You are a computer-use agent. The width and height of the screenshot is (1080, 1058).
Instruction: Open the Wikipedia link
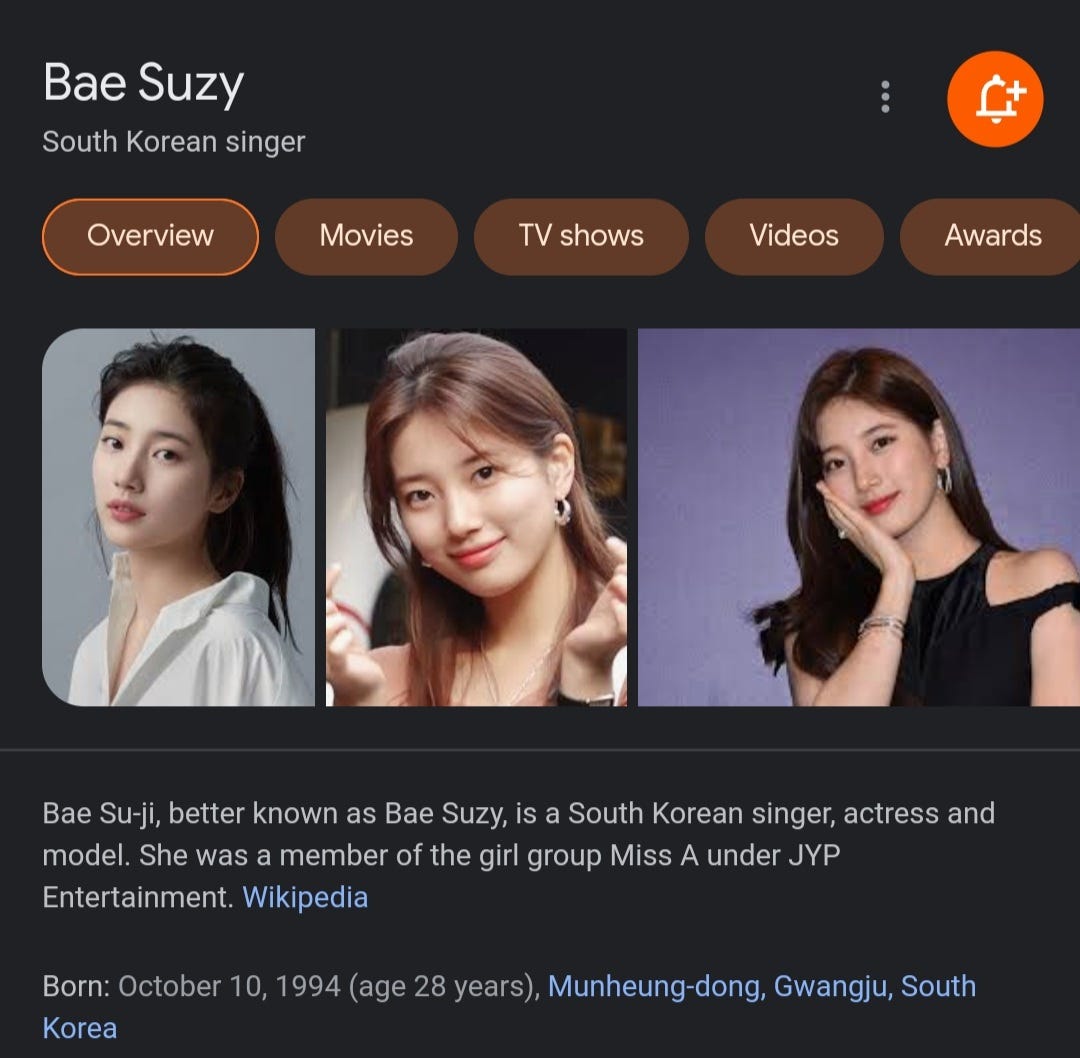click(x=305, y=897)
